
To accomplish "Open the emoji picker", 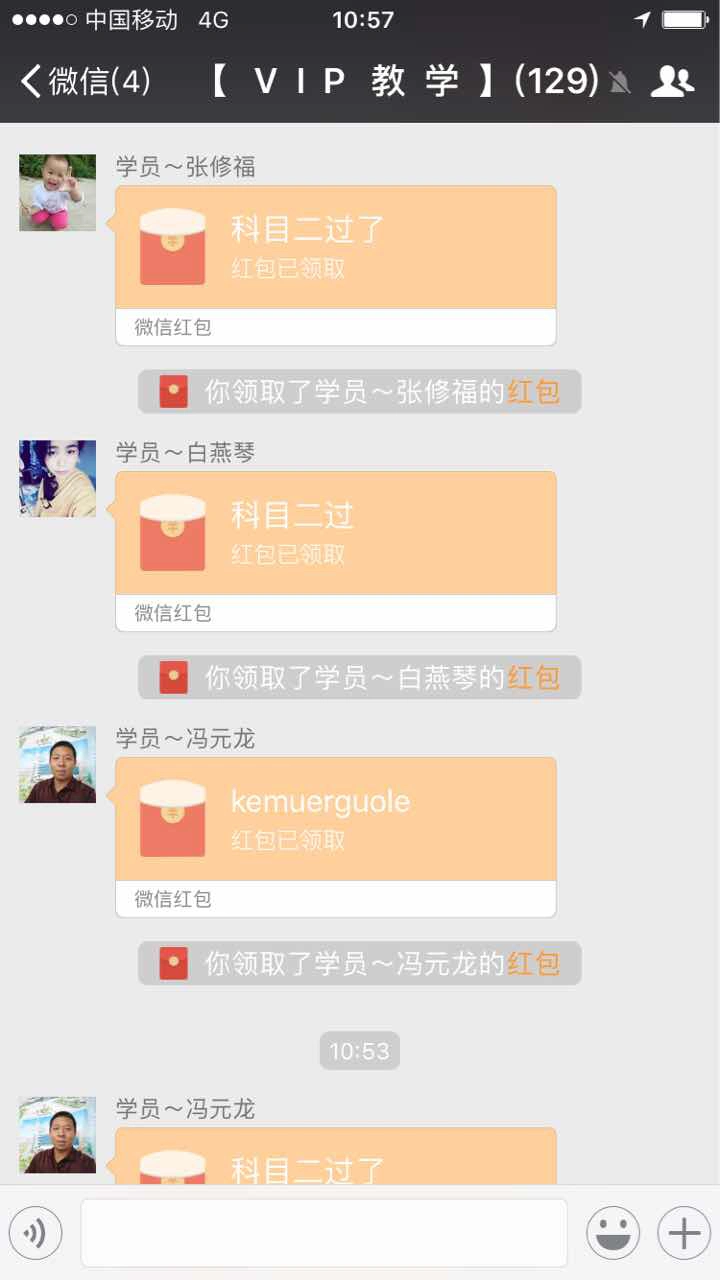I will pyautogui.click(x=613, y=1233).
